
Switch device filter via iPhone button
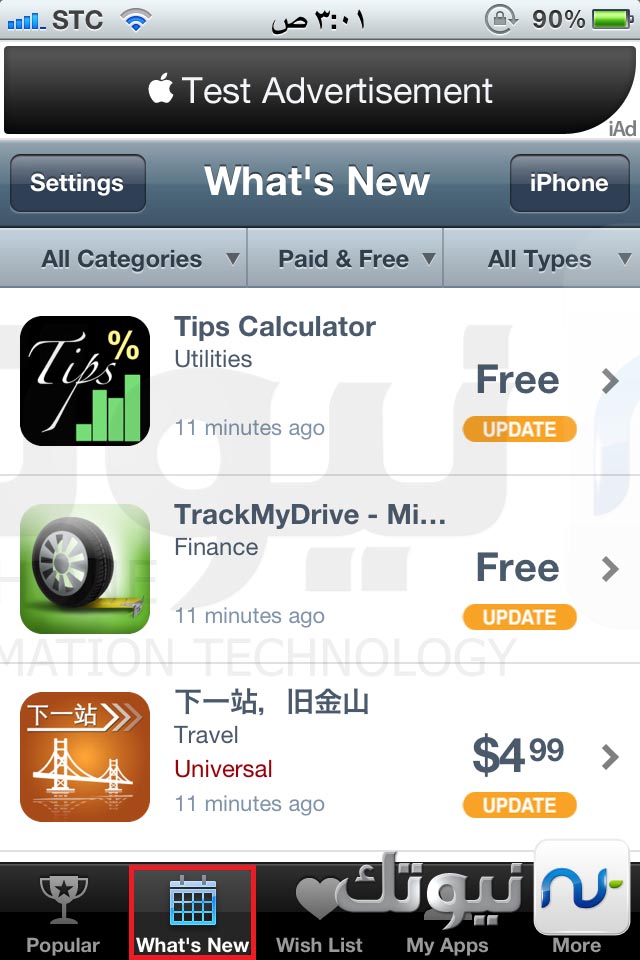(x=568, y=184)
